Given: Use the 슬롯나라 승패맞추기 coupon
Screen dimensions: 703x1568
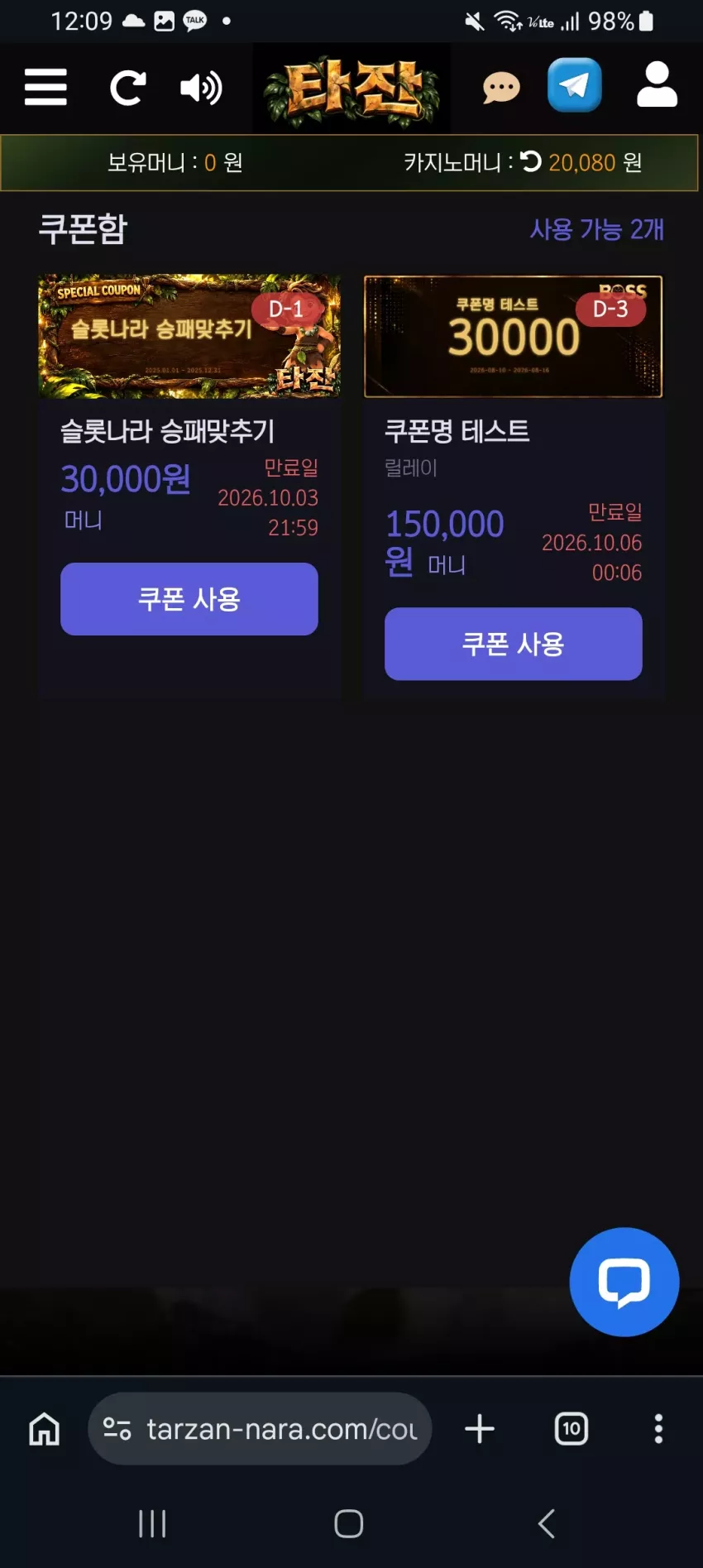Looking at the screenshot, I should click(x=189, y=599).
